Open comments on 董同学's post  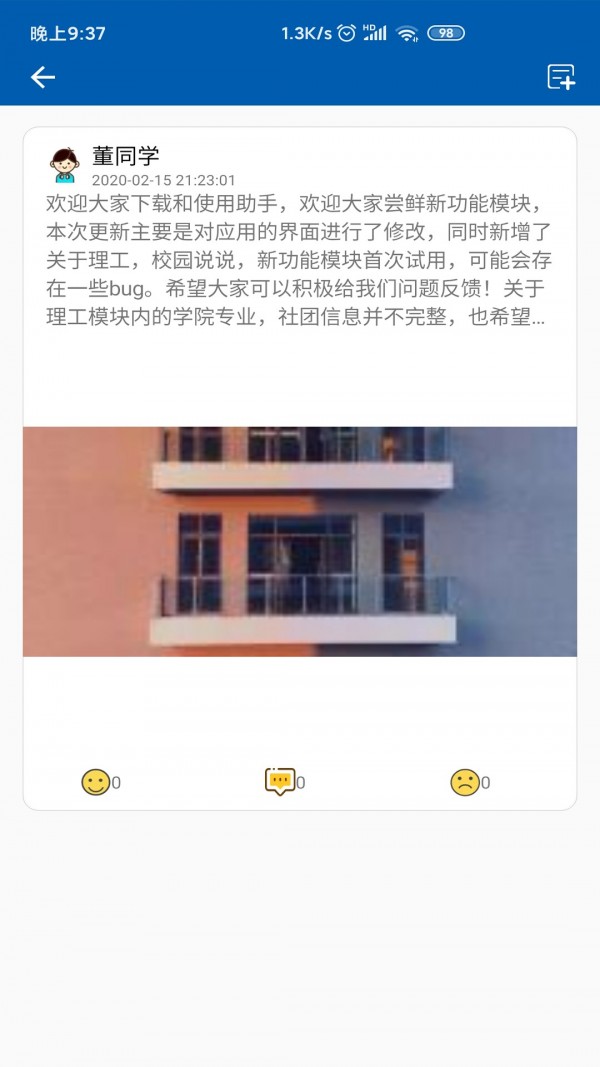(x=280, y=782)
